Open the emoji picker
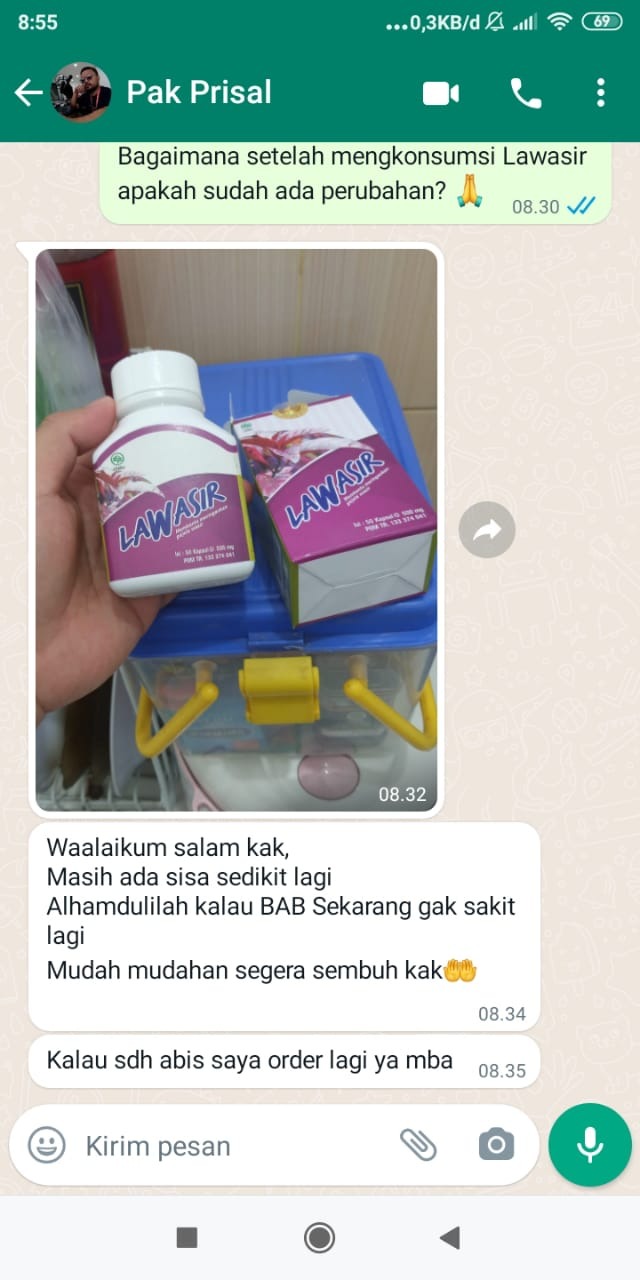Image resolution: width=640 pixels, height=1280 pixels. 46,1145
